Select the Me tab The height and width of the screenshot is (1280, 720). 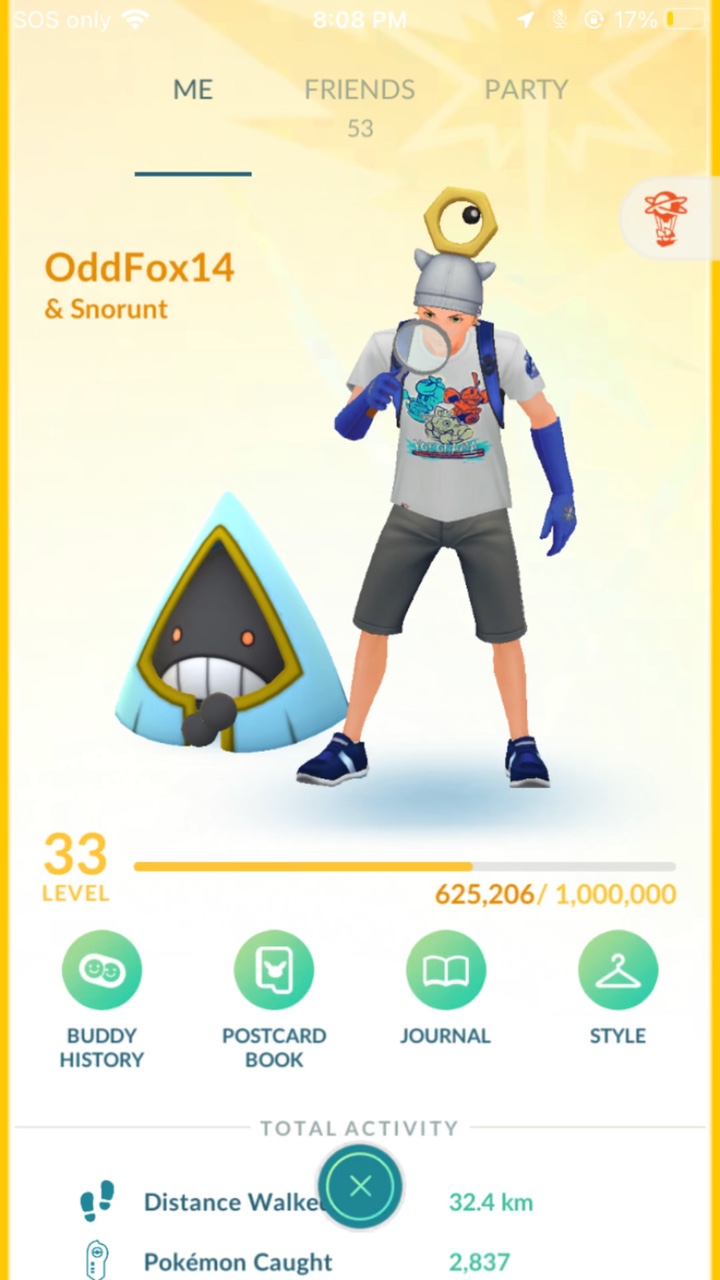(x=193, y=90)
